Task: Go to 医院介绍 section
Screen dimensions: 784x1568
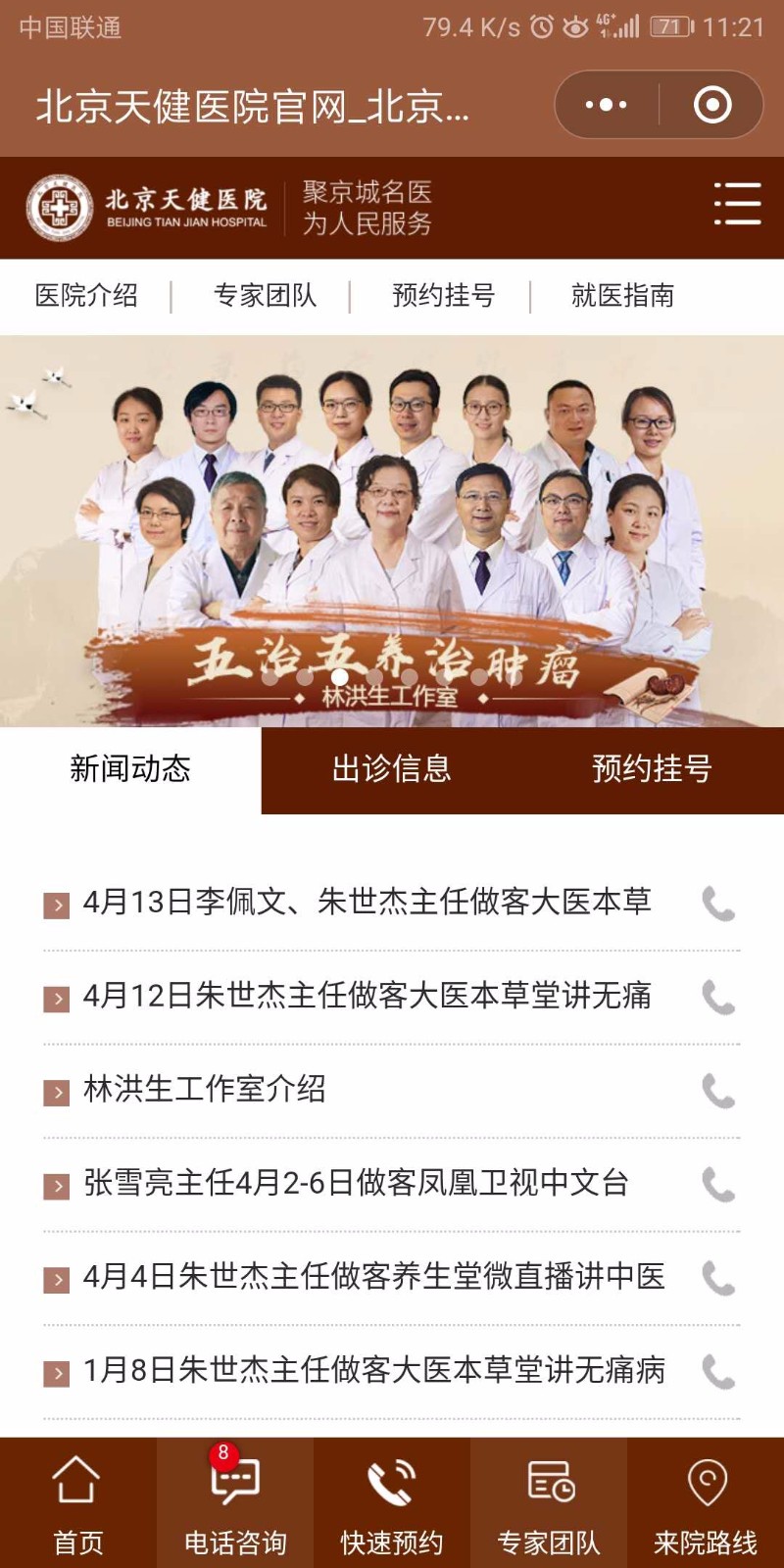Action: pyautogui.click(x=86, y=295)
